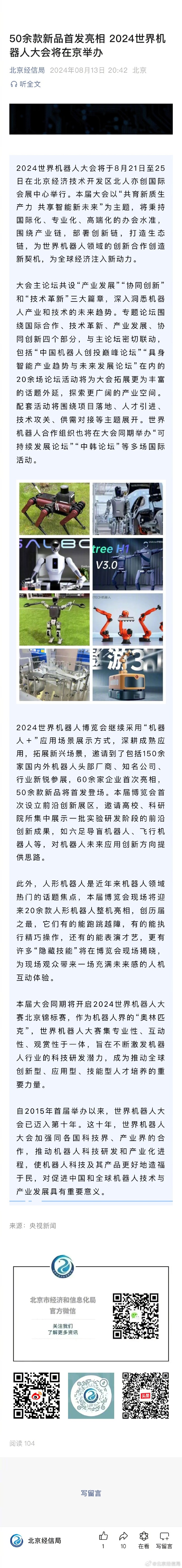Open the 北京经信局 account link under the title
Image resolution: width=182 pixels, height=1568 pixels.
click(x=27, y=70)
